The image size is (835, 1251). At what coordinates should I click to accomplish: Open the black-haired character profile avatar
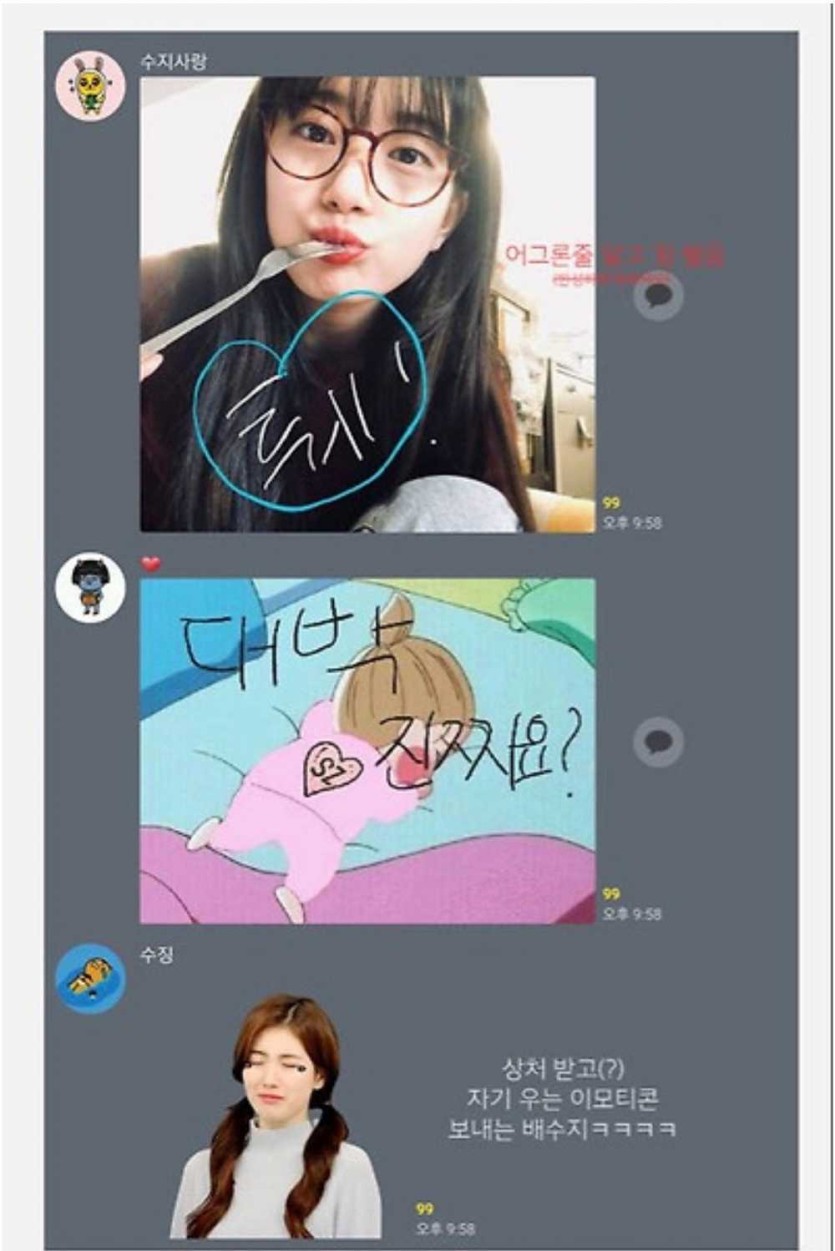point(90,588)
